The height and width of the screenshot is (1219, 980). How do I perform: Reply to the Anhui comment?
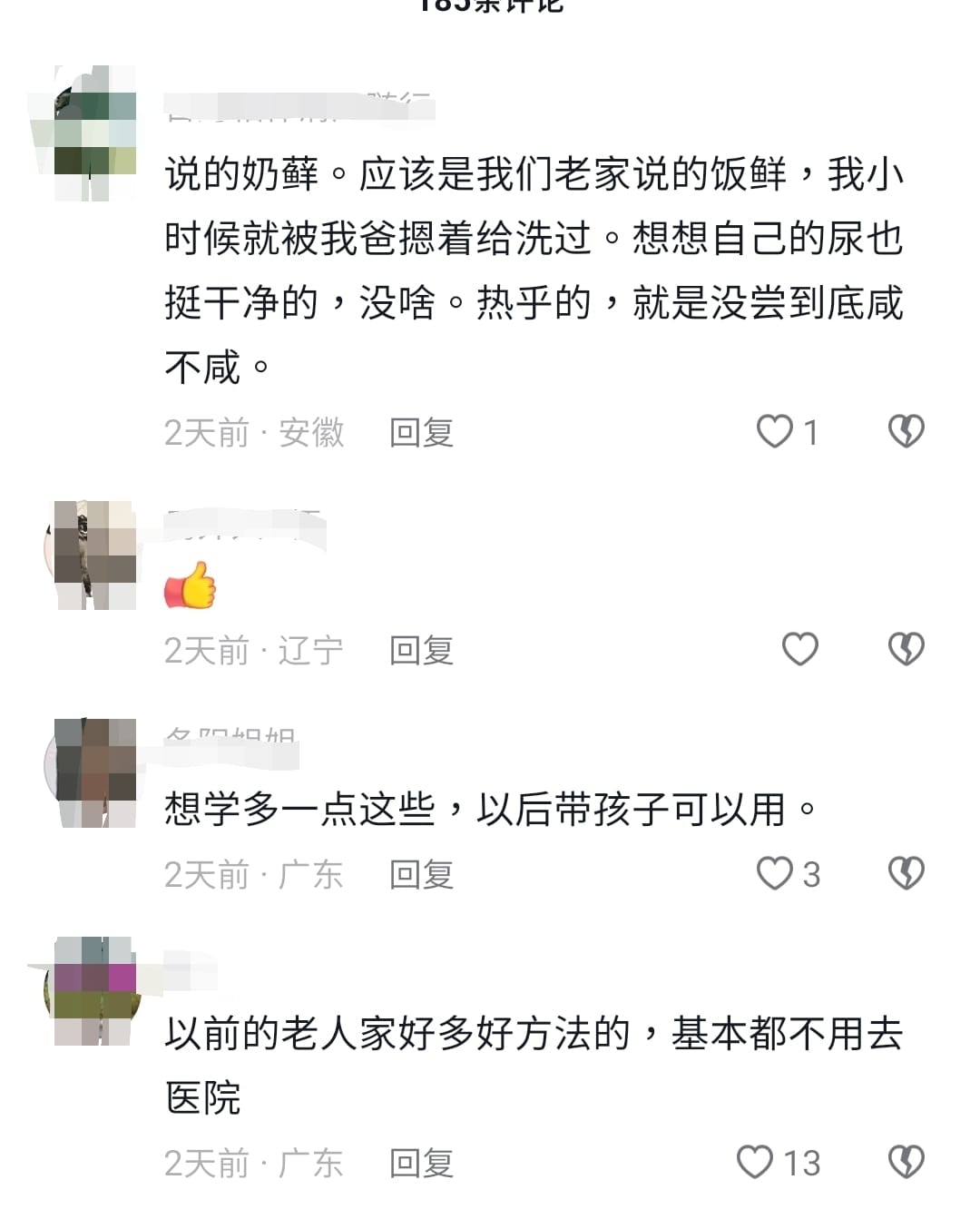pos(421,433)
